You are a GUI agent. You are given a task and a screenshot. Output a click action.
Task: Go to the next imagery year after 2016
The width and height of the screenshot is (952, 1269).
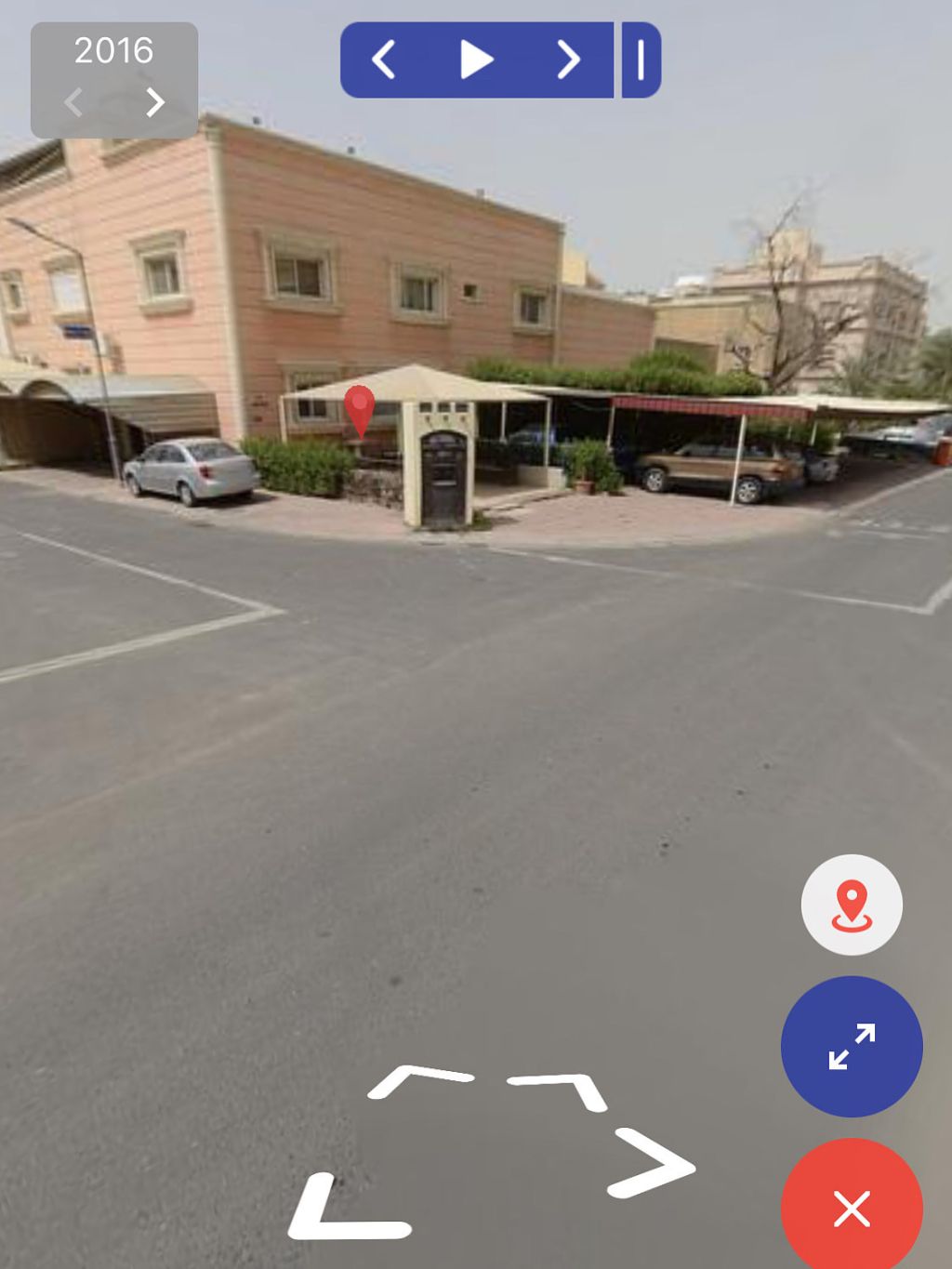tap(155, 101)
